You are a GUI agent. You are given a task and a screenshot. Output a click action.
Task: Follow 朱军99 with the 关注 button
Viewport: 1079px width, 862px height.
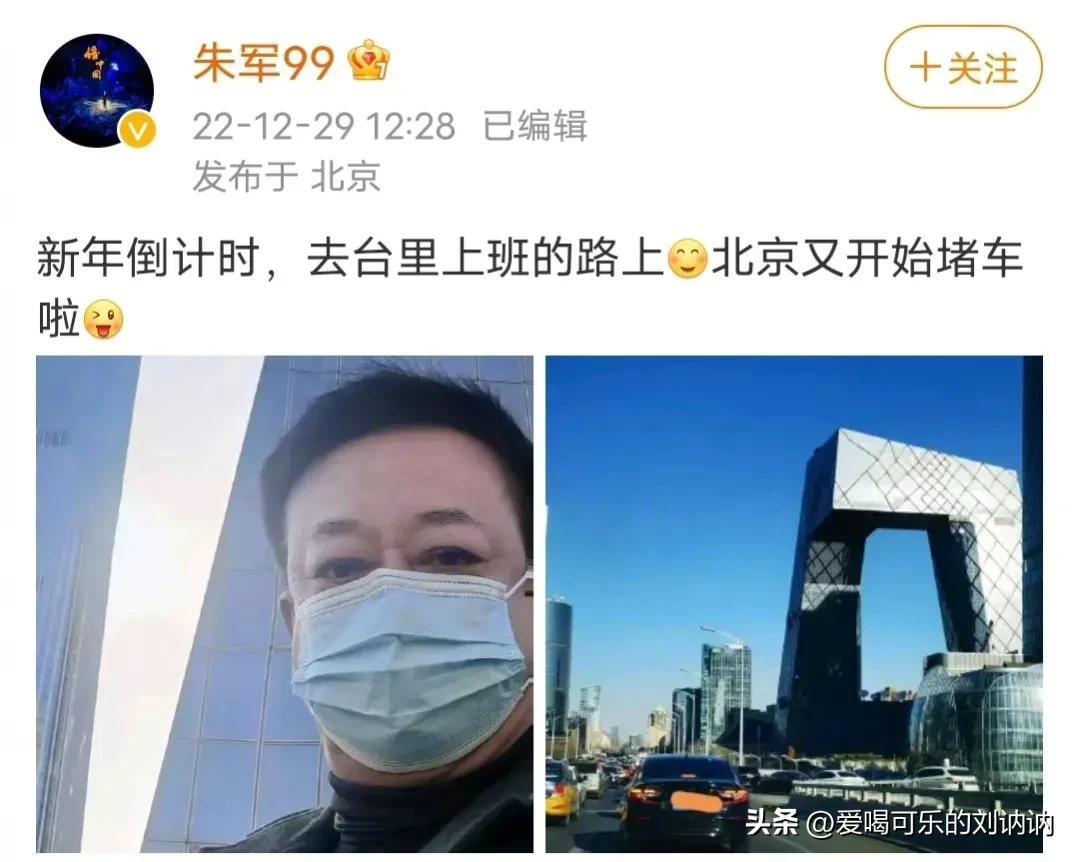tap(963, 68)
